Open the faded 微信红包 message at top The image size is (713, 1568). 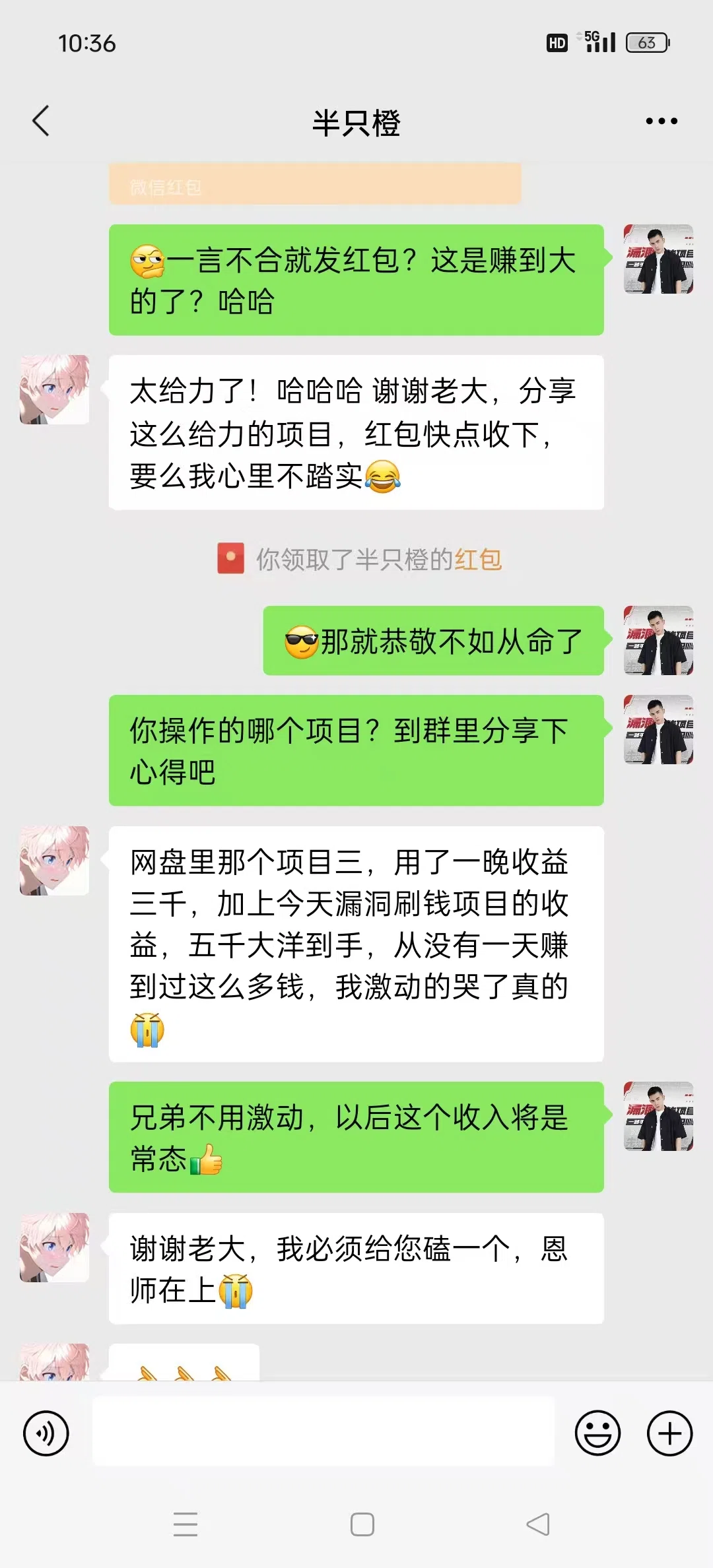(x=315, y=185)
